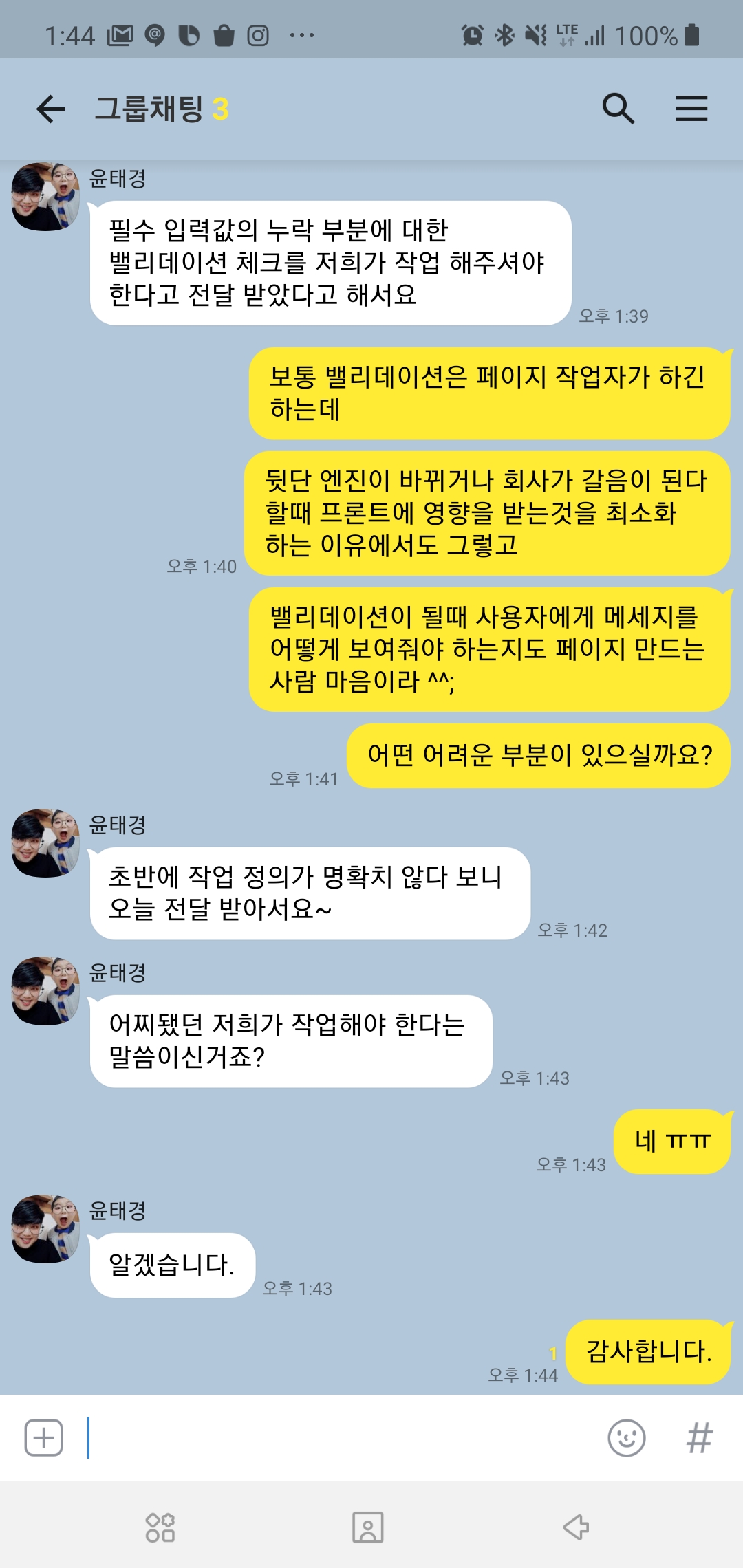Search within this chat
Image resolution: width=743 pixels, height=1568 pixels.
click(618, 109)
